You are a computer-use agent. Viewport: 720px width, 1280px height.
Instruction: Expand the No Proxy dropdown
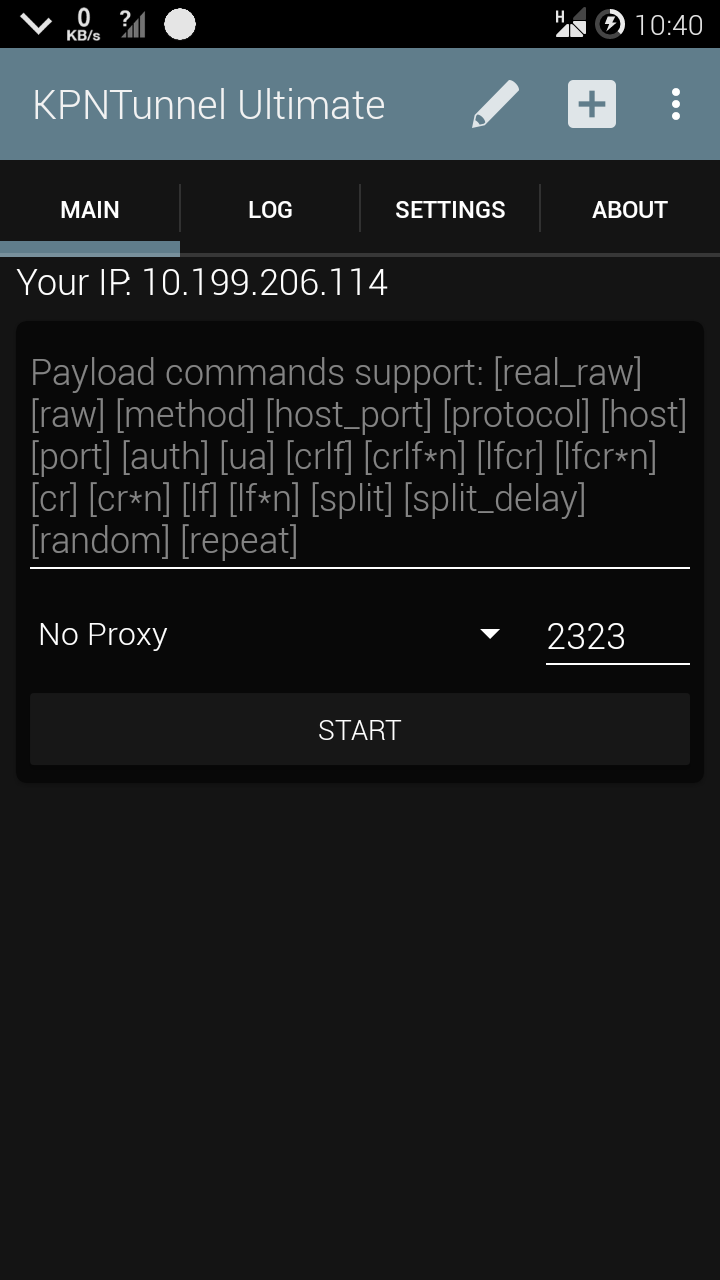[x=270, y=635]
